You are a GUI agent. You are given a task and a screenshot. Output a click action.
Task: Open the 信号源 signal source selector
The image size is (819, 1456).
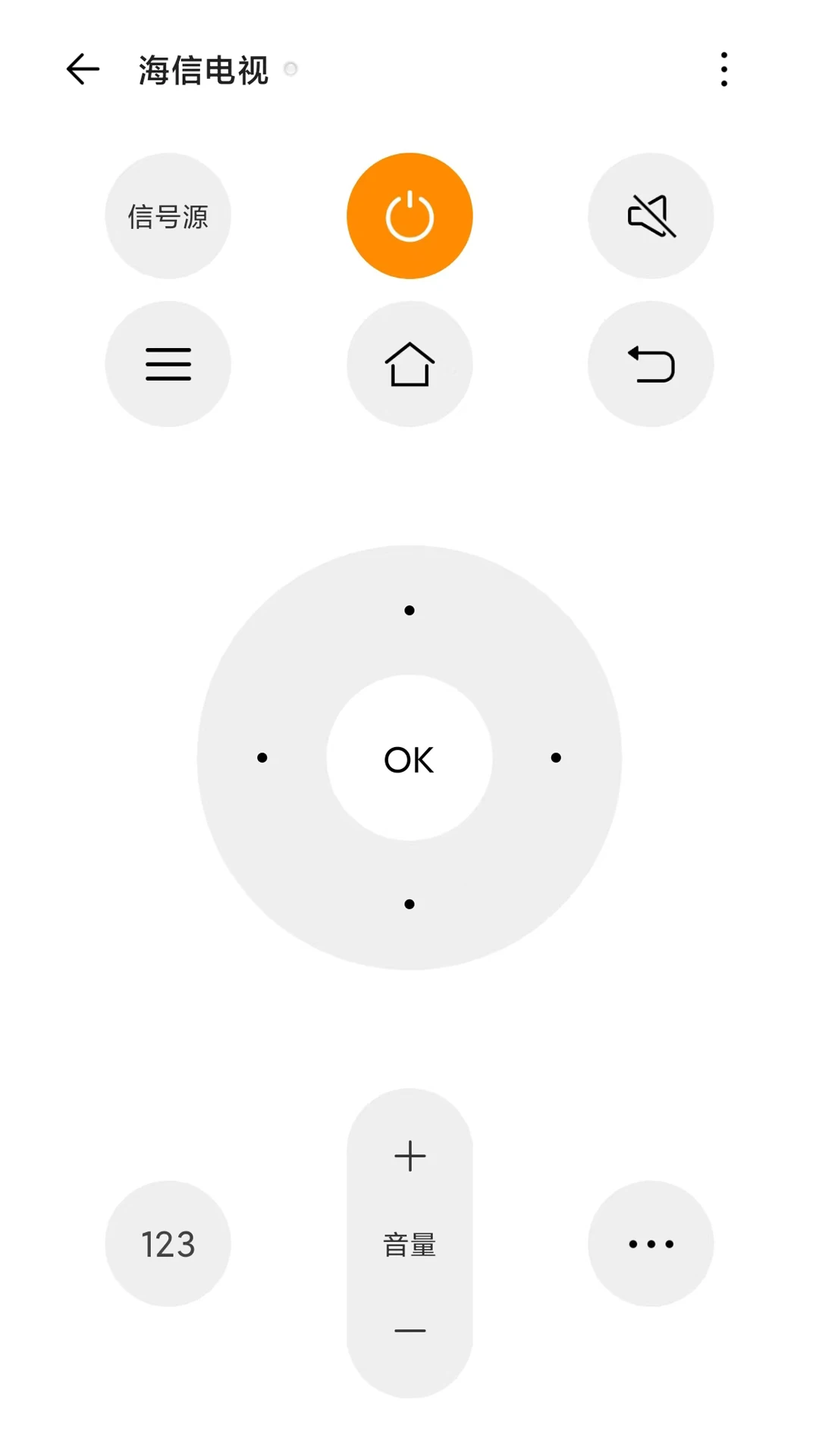[168, 215]
